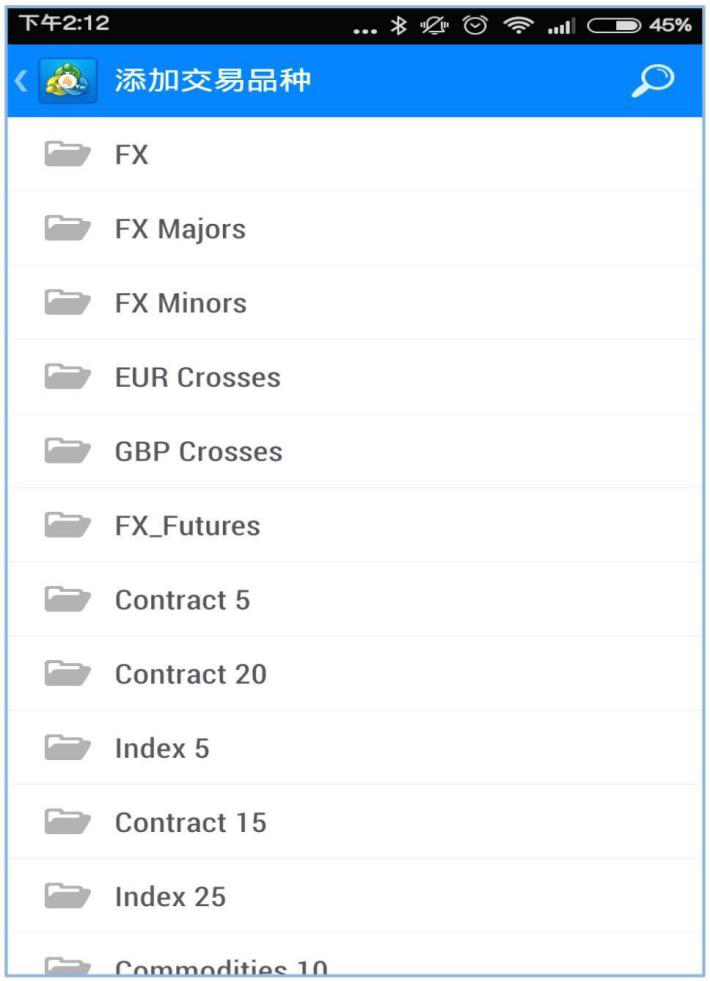Open the Contract 5 folder

tap(182, 600)
